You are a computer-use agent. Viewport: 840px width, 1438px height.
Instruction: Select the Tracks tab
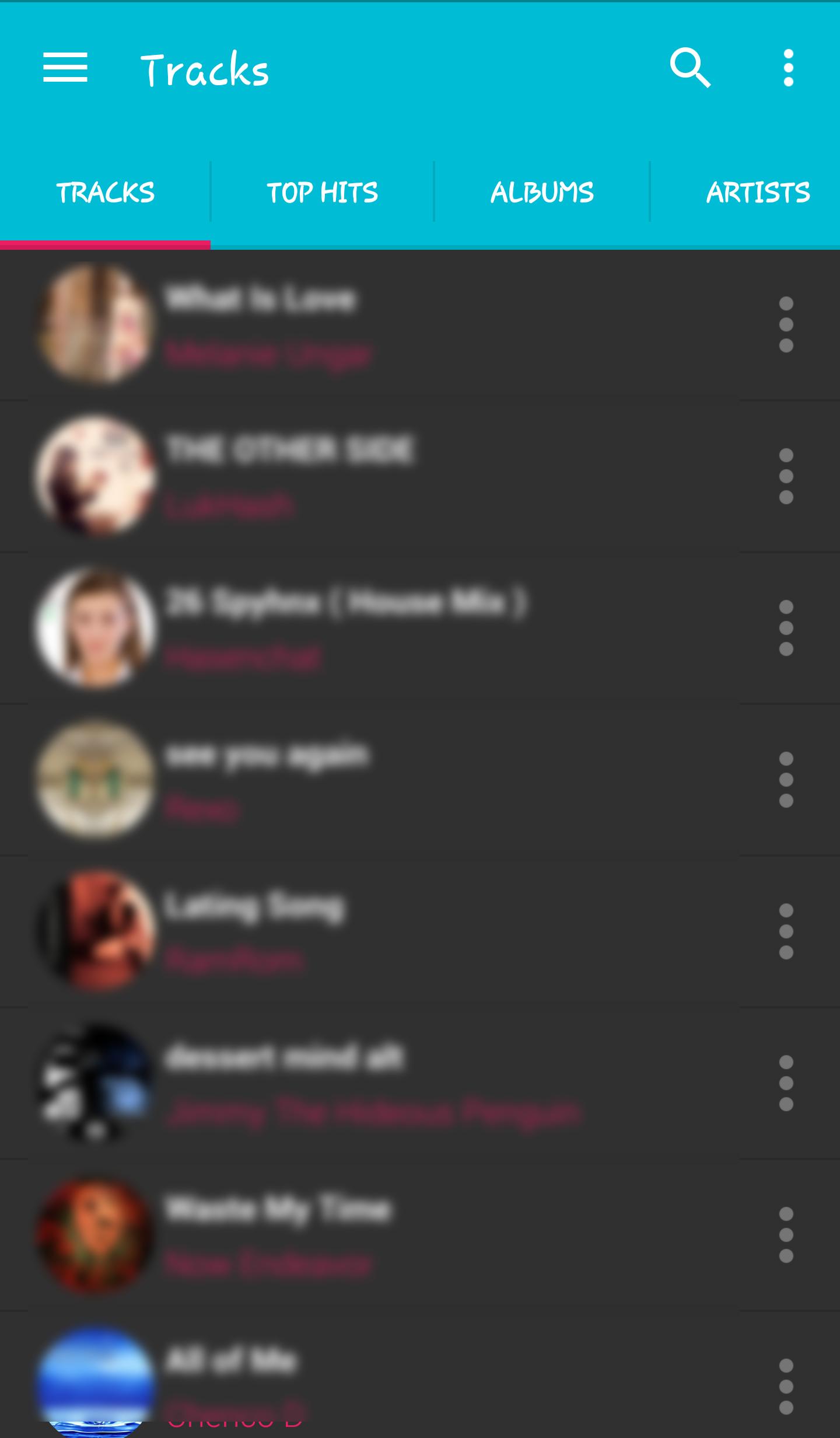[105, 193]
